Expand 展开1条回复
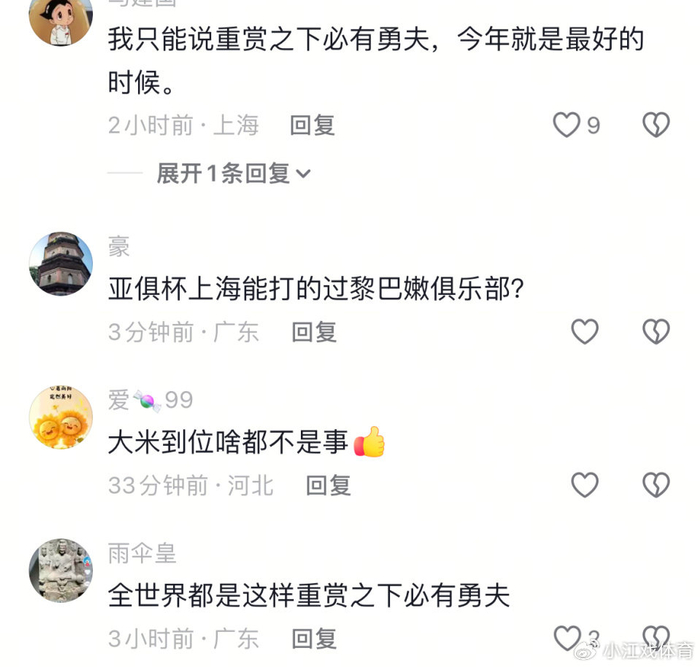Image resolution: width=700 pixels, height=667 pixels. point(233,173)
